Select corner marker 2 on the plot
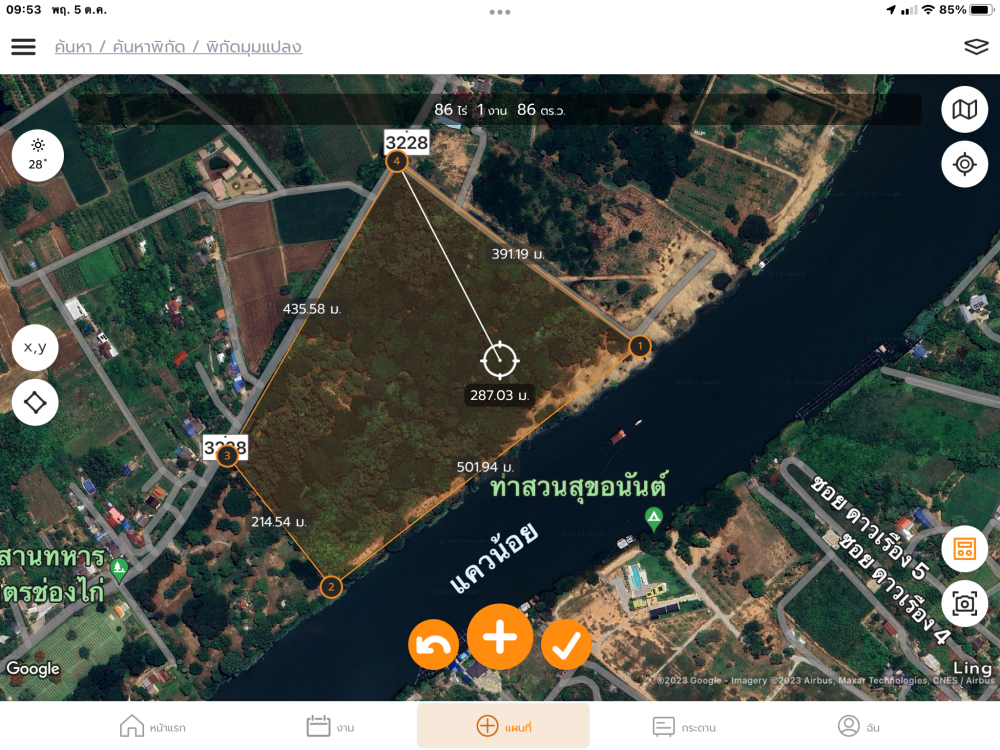Viewport: 1000px width, 750px height. (x=331, y=587)
